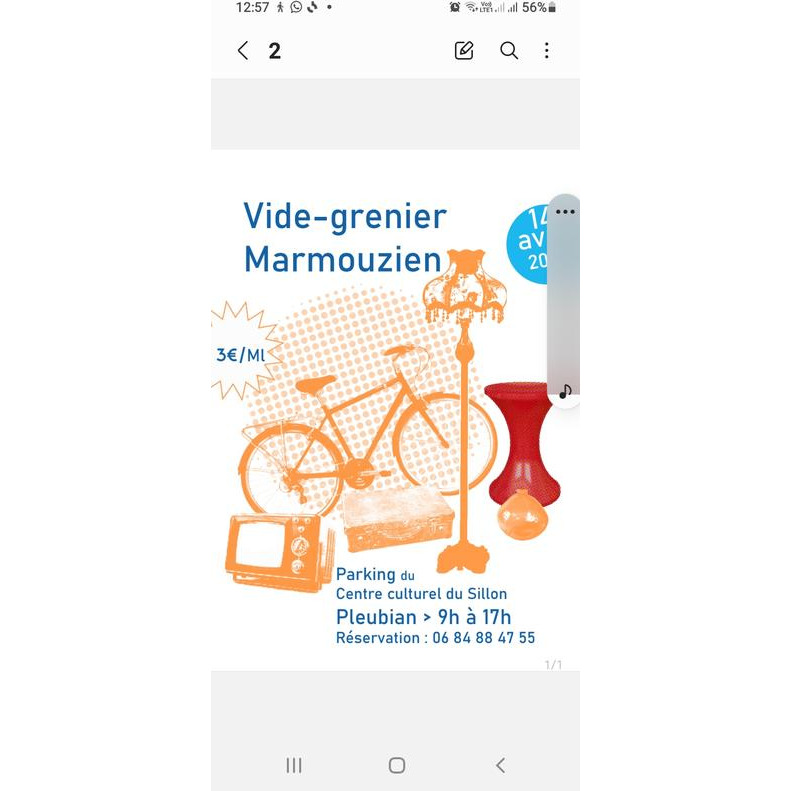Open the side panel's three-dot options
Image resolution: width=791 pixels, height=791 pixels.
coord(565,212)
